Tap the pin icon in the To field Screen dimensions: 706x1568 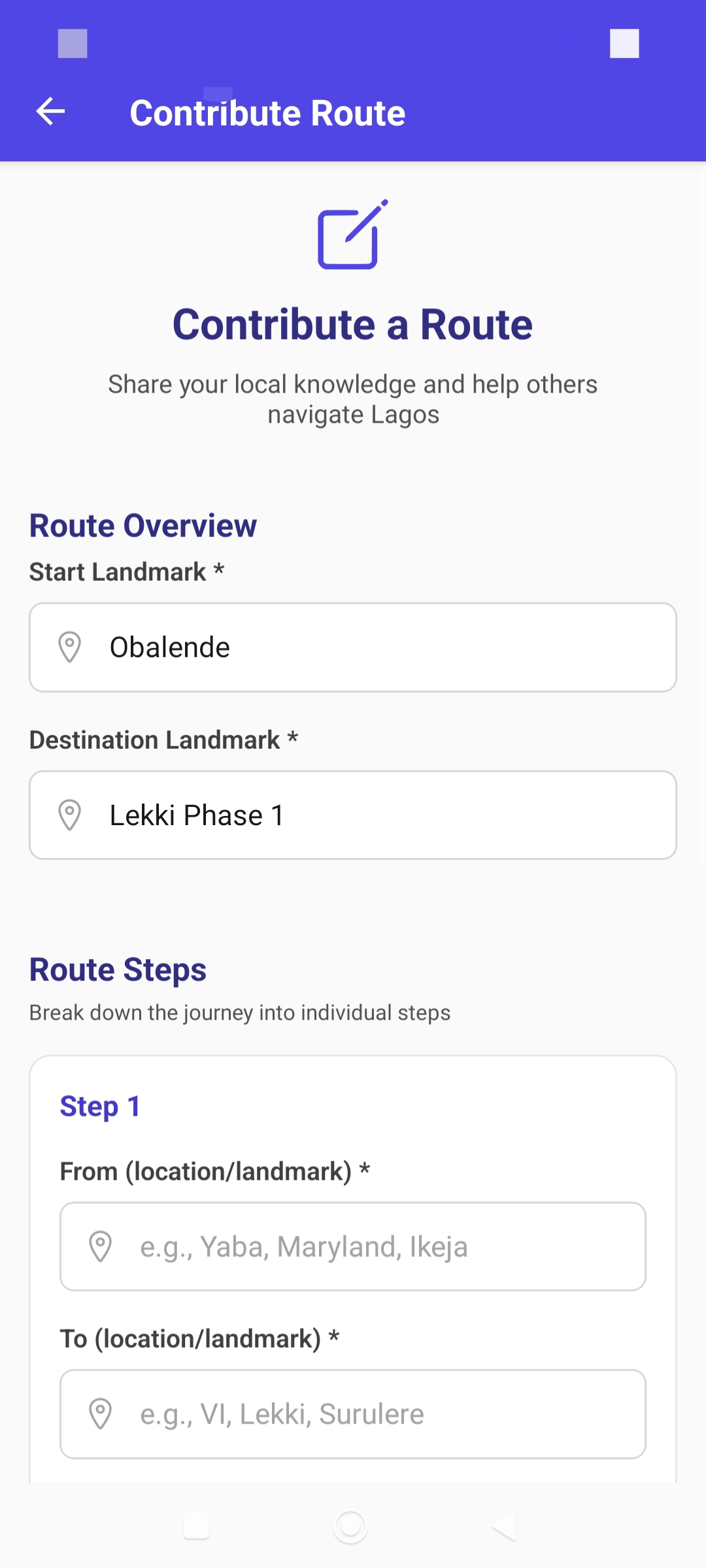(100, 1414)
